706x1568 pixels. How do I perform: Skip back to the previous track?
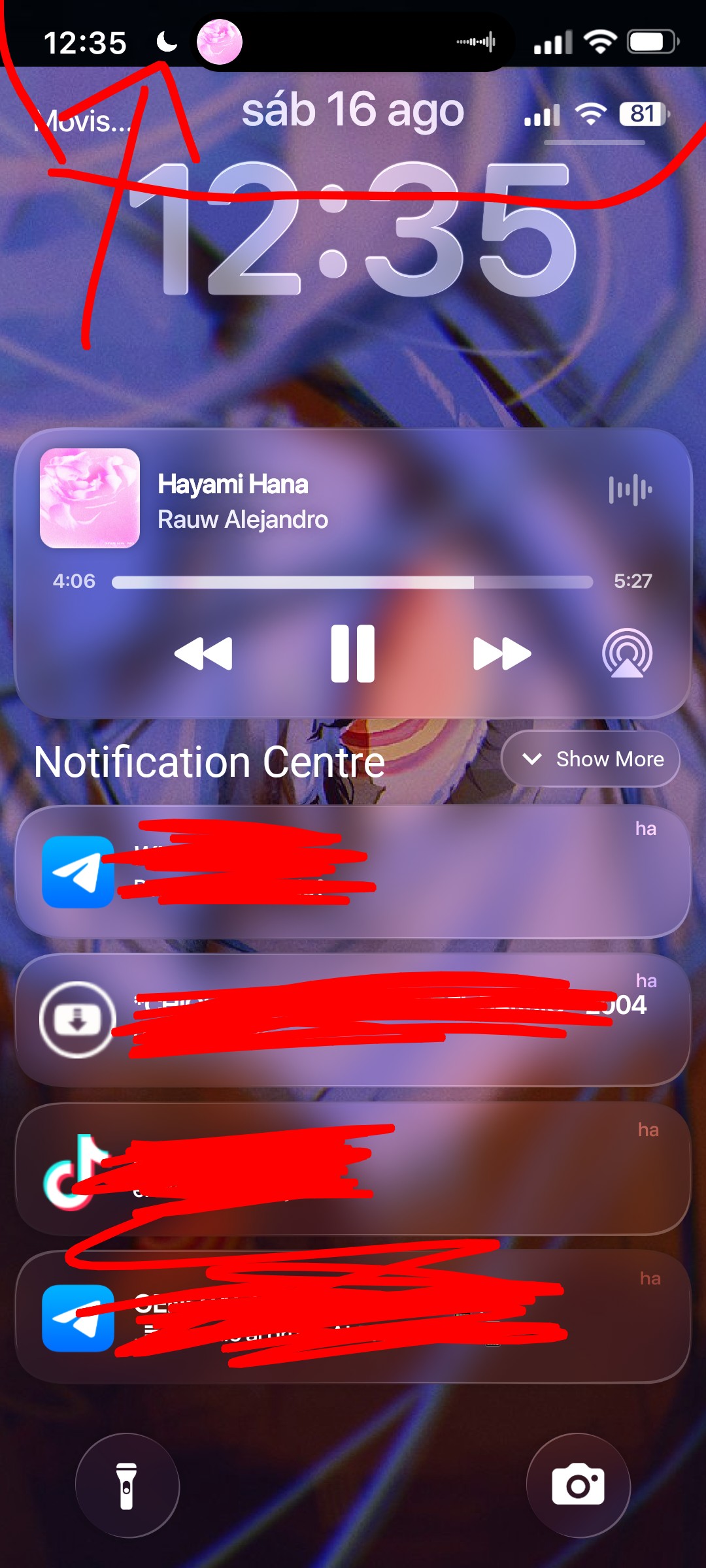[203, 653]
